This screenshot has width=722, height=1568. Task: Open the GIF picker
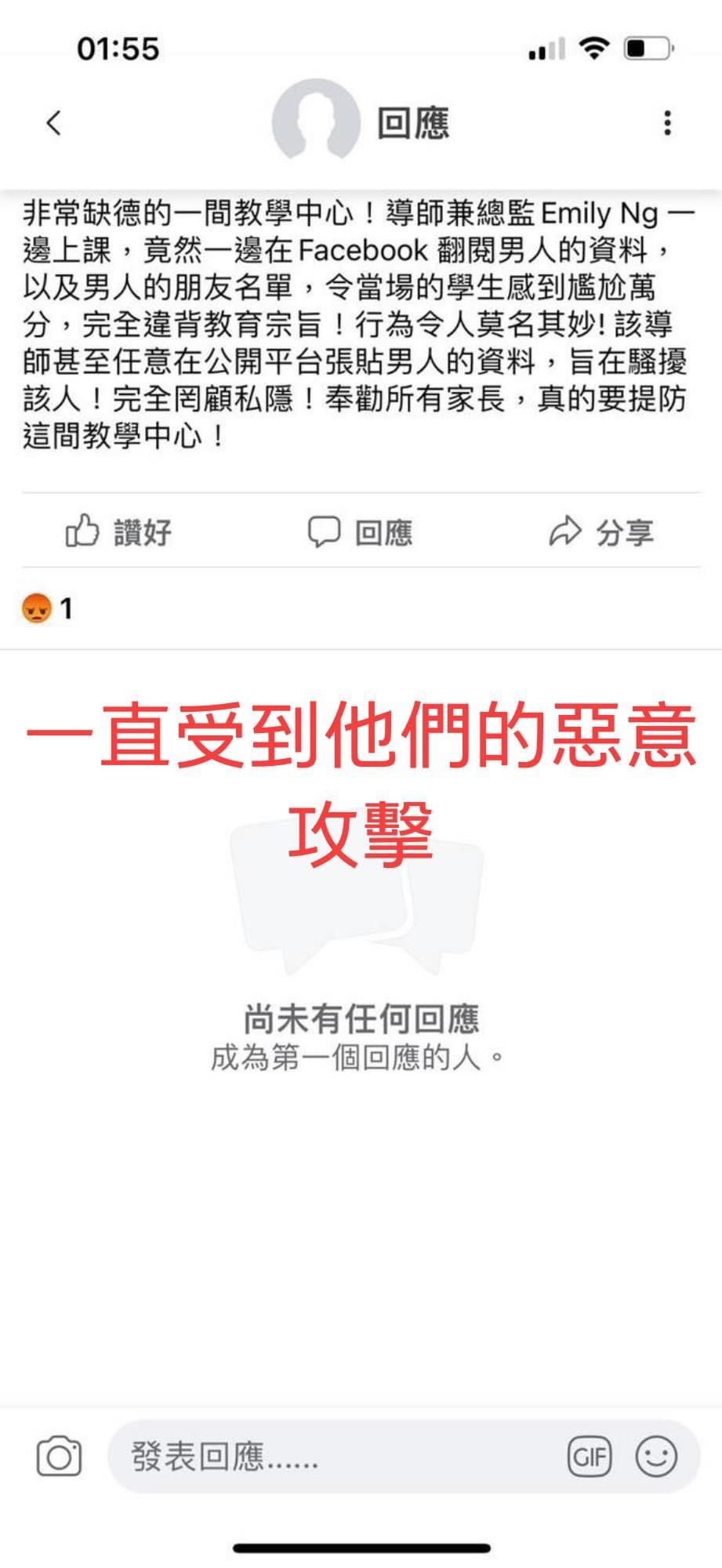590,1457
